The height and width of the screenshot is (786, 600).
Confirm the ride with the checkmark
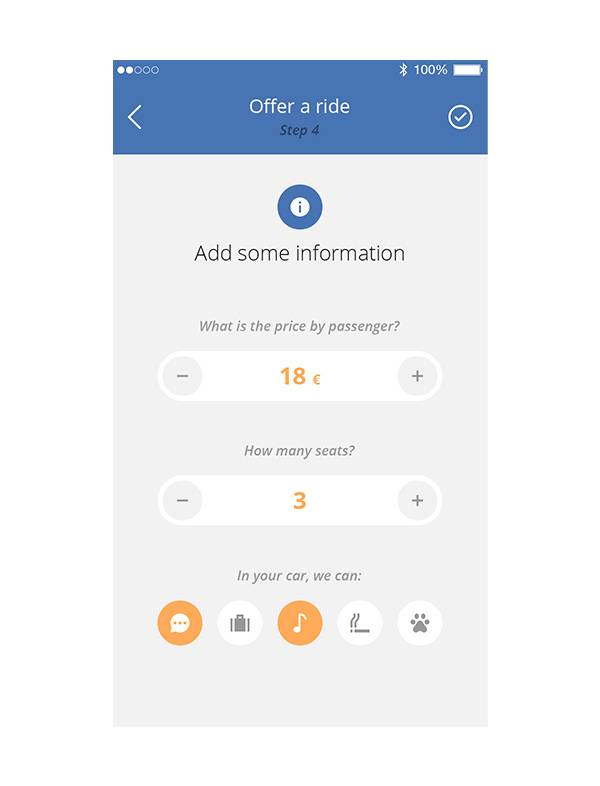460,117
